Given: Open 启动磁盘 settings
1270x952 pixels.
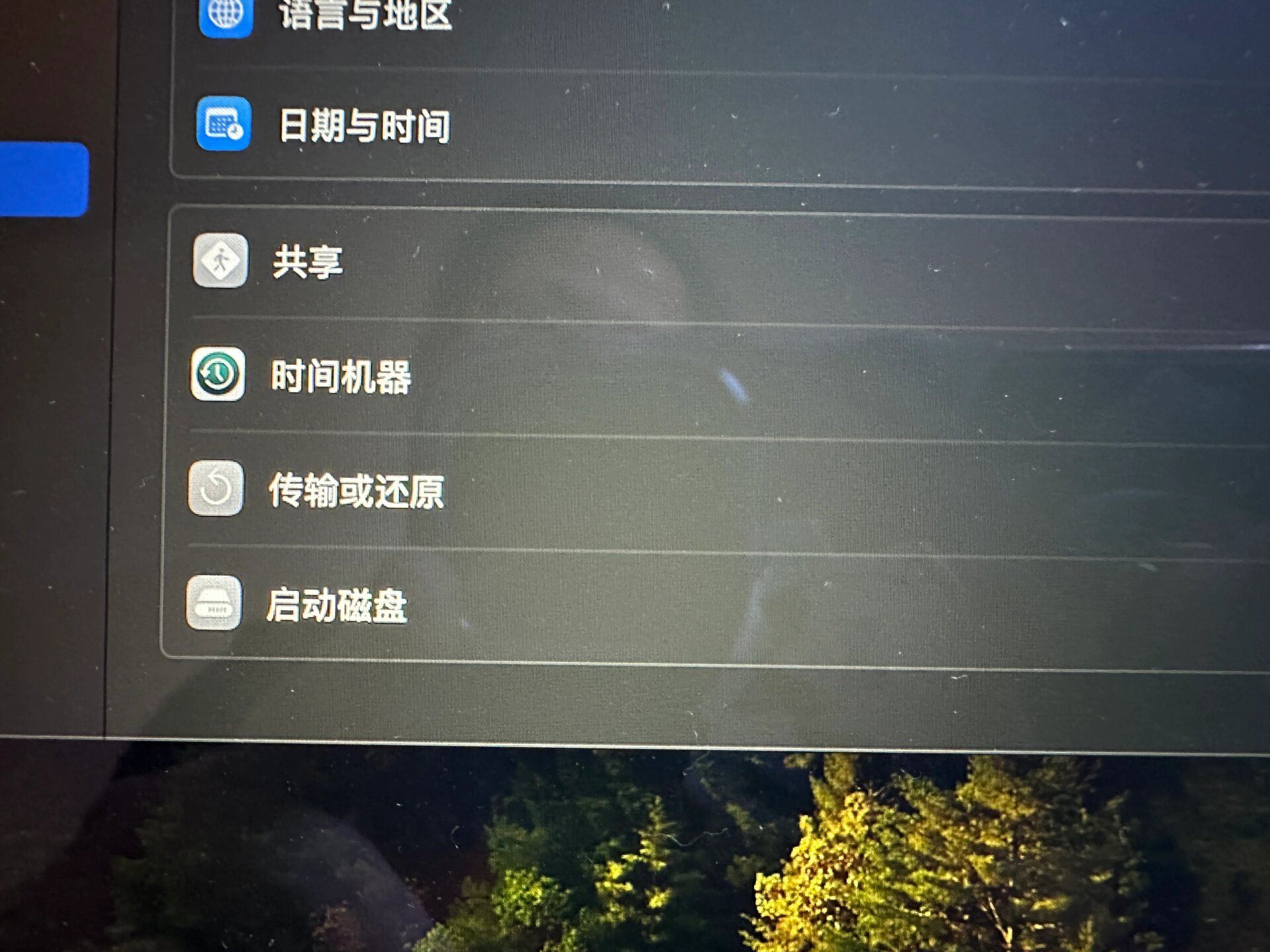Looking at the screenshot, I should coord(336,606).
